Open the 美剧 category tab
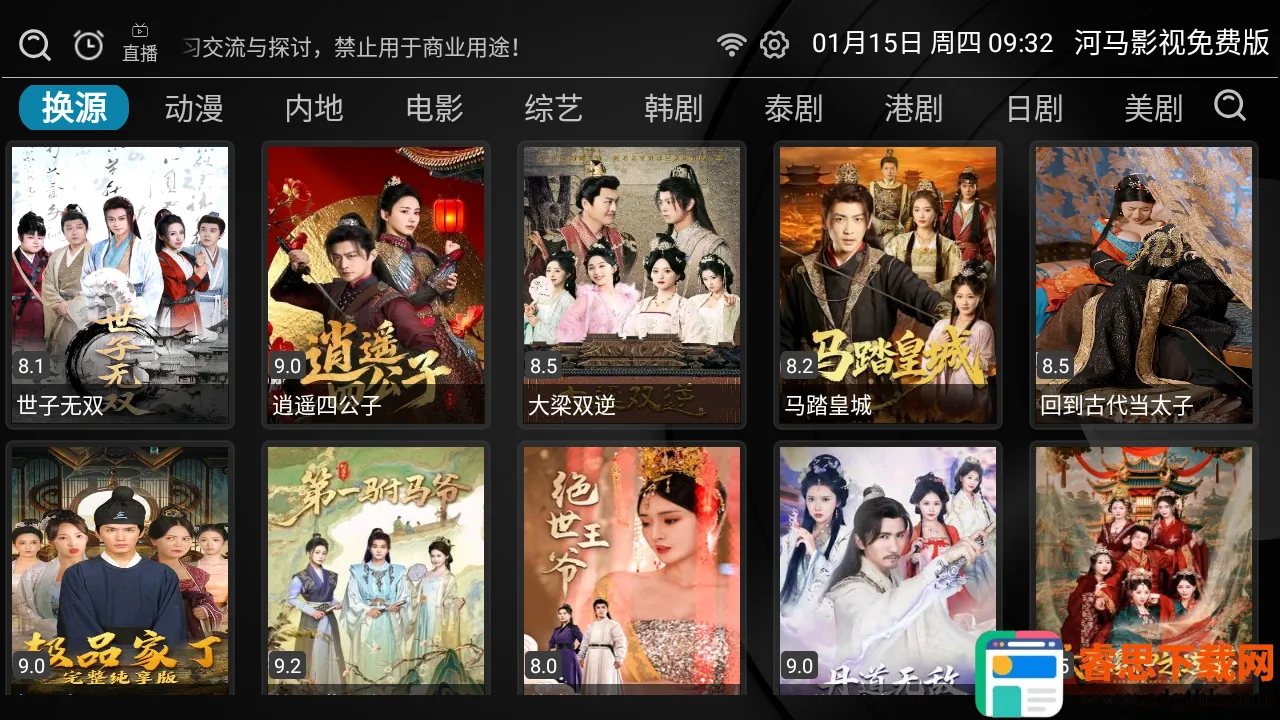 click(x=1154, y=108)
